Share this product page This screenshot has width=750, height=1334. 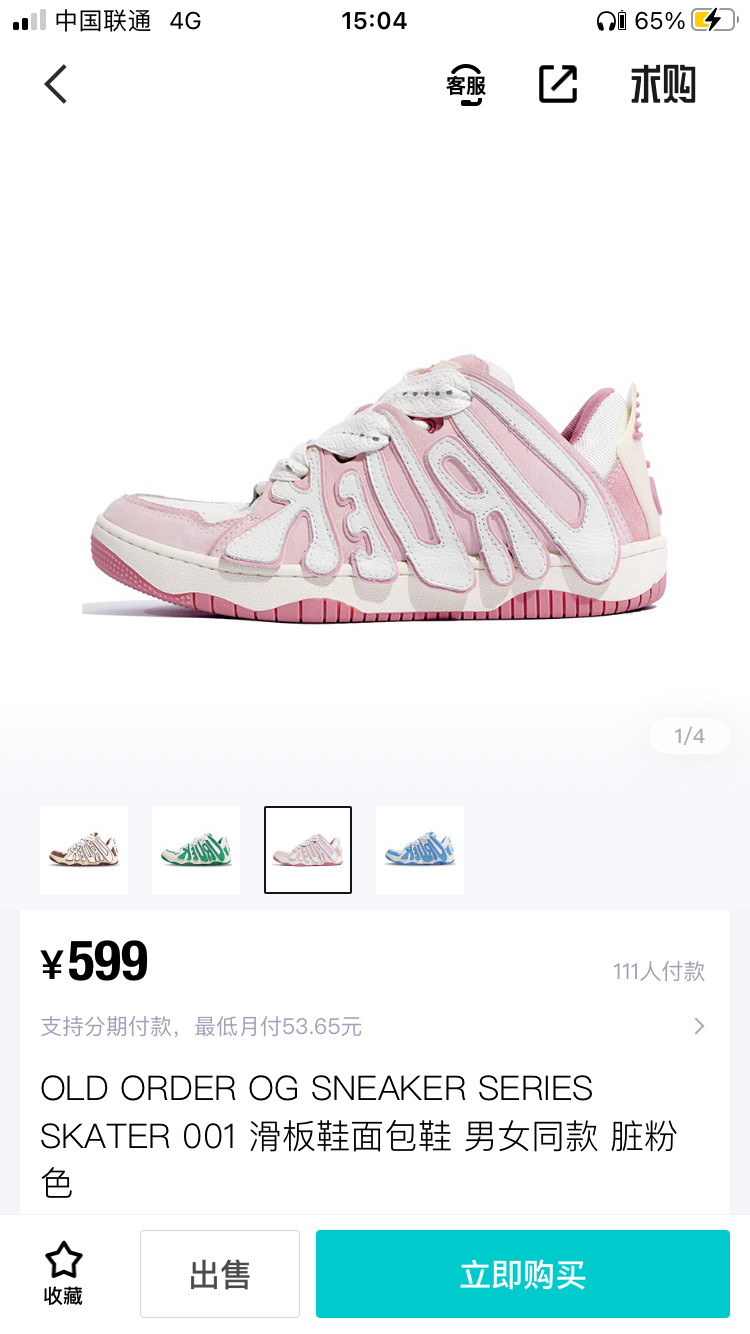[558, 84]
